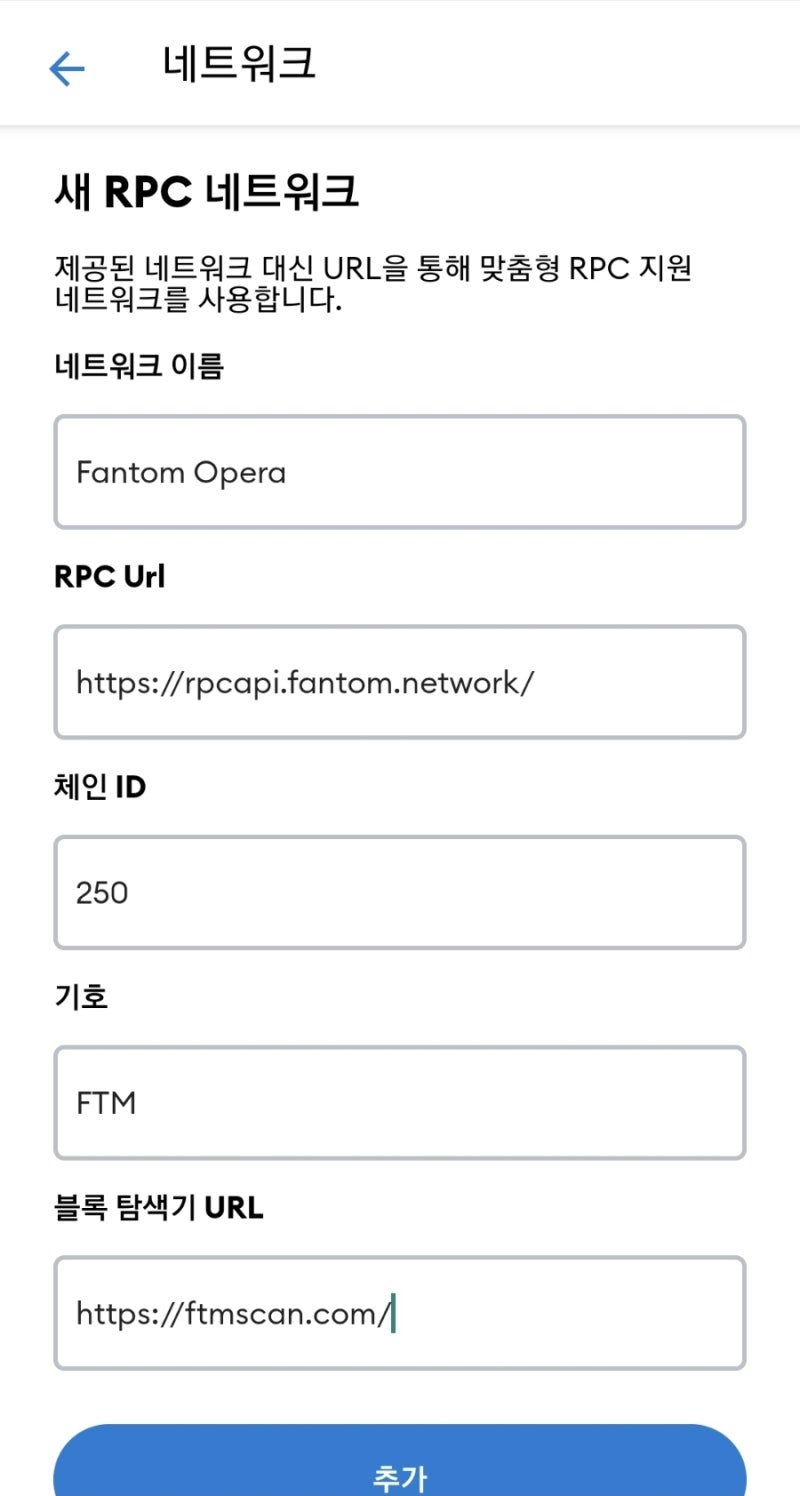Select the 기호 symbol input field
Viewport: 800px width, 1496px height.
point(400,1103)
